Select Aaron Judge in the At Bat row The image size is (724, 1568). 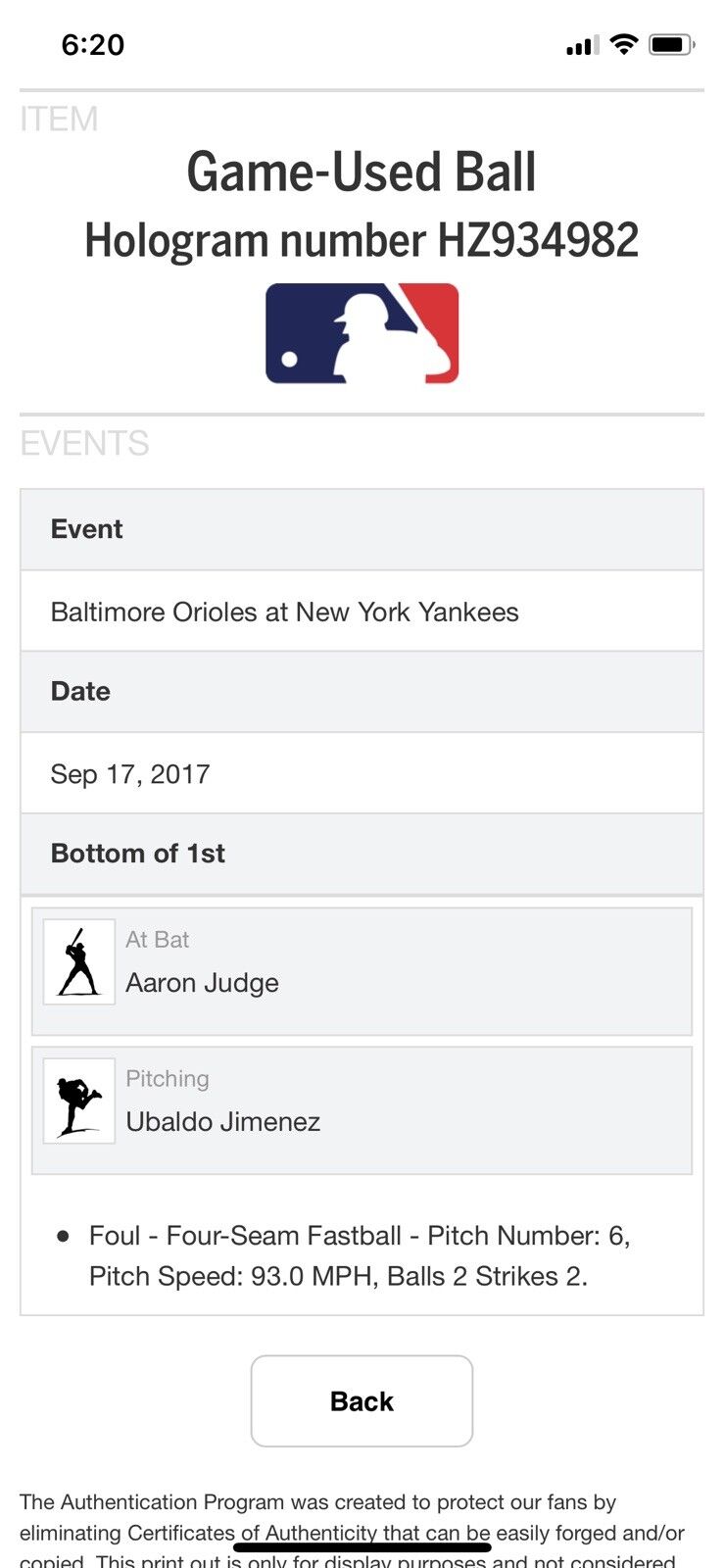tap(201, 983)
